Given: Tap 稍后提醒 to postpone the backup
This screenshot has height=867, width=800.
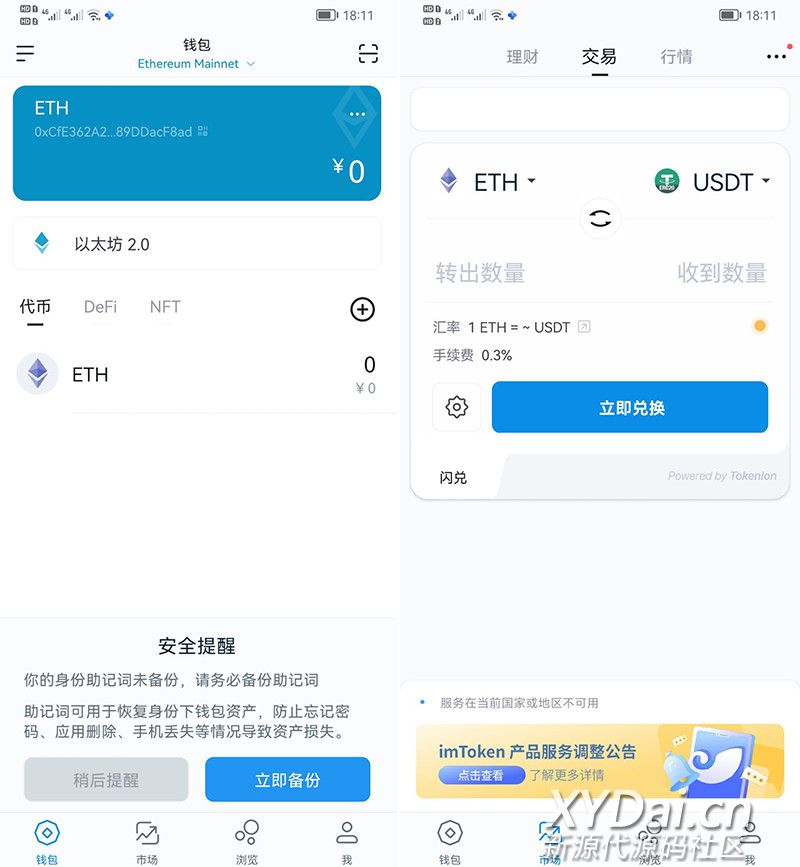Looking at the screenshot, I should point(106,780).
